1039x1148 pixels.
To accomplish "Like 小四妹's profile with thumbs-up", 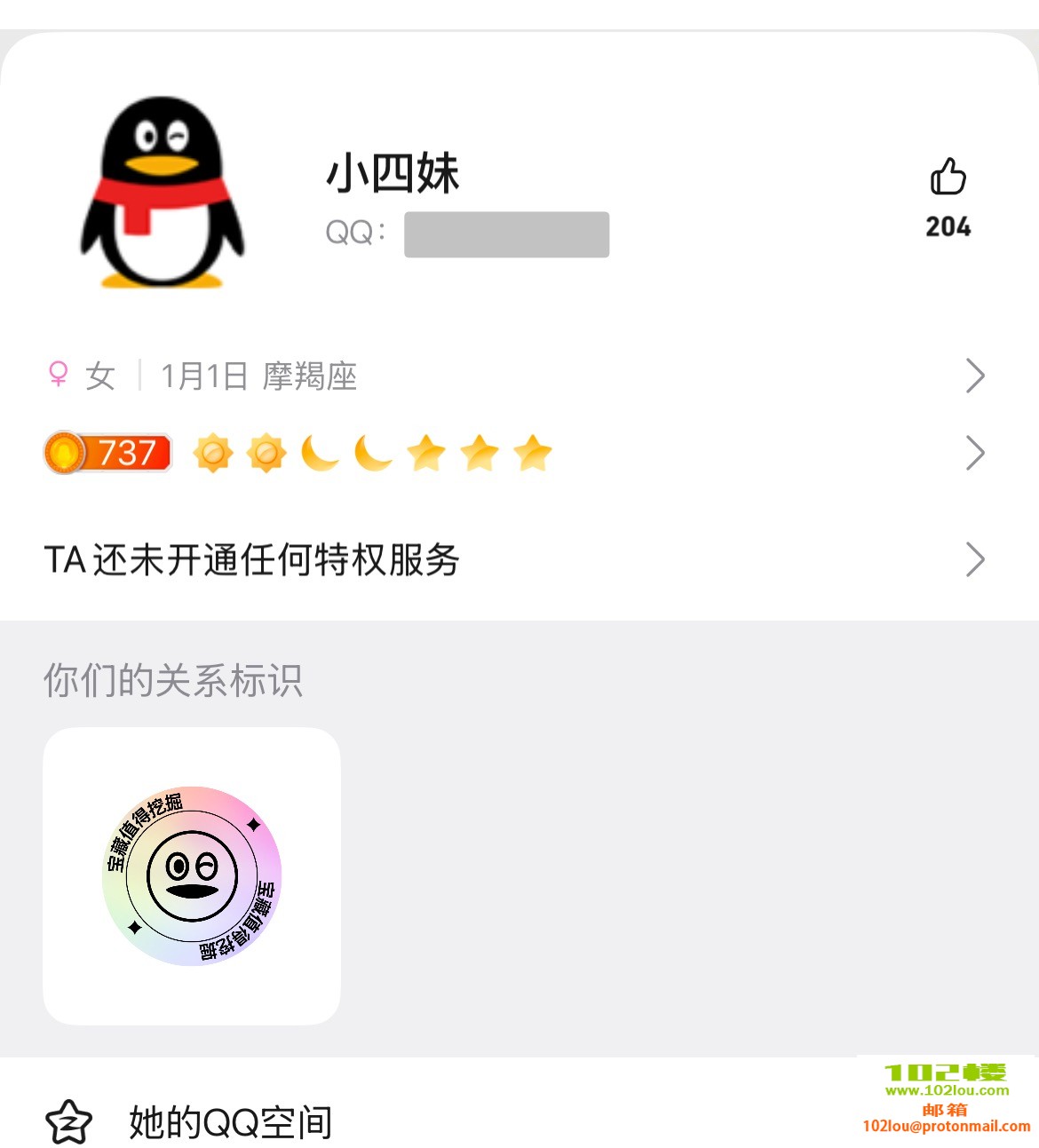I will tap(948, 178).
